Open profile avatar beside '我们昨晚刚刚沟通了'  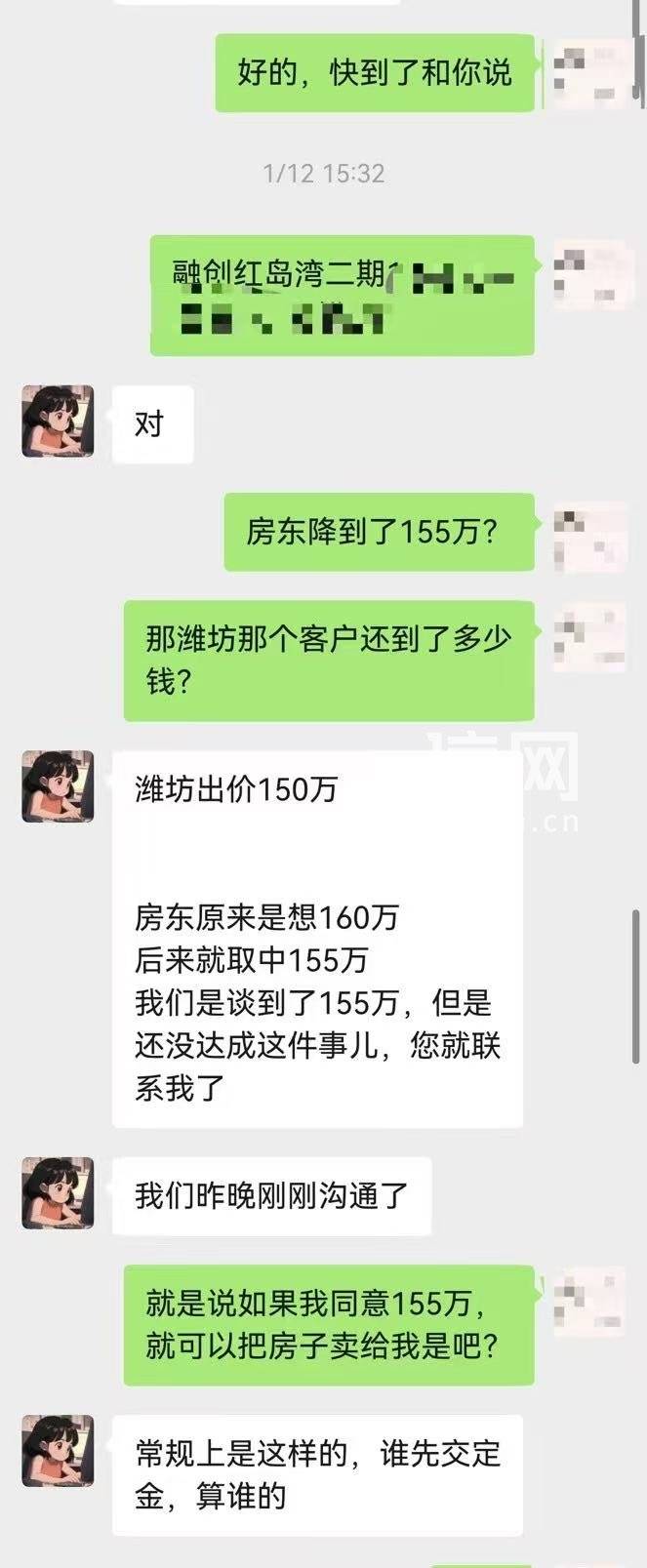click(58, 1193)
